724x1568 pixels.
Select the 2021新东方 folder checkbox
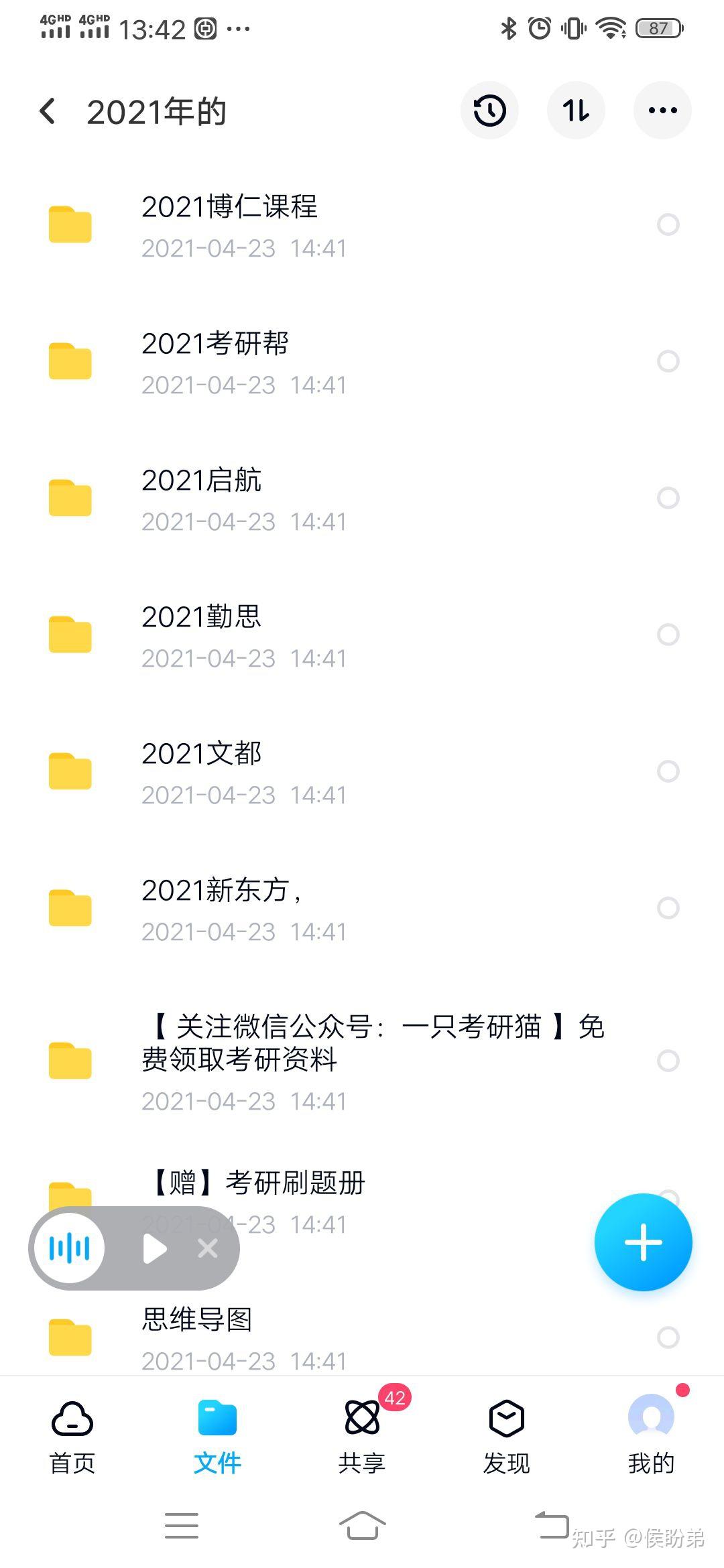668,907
